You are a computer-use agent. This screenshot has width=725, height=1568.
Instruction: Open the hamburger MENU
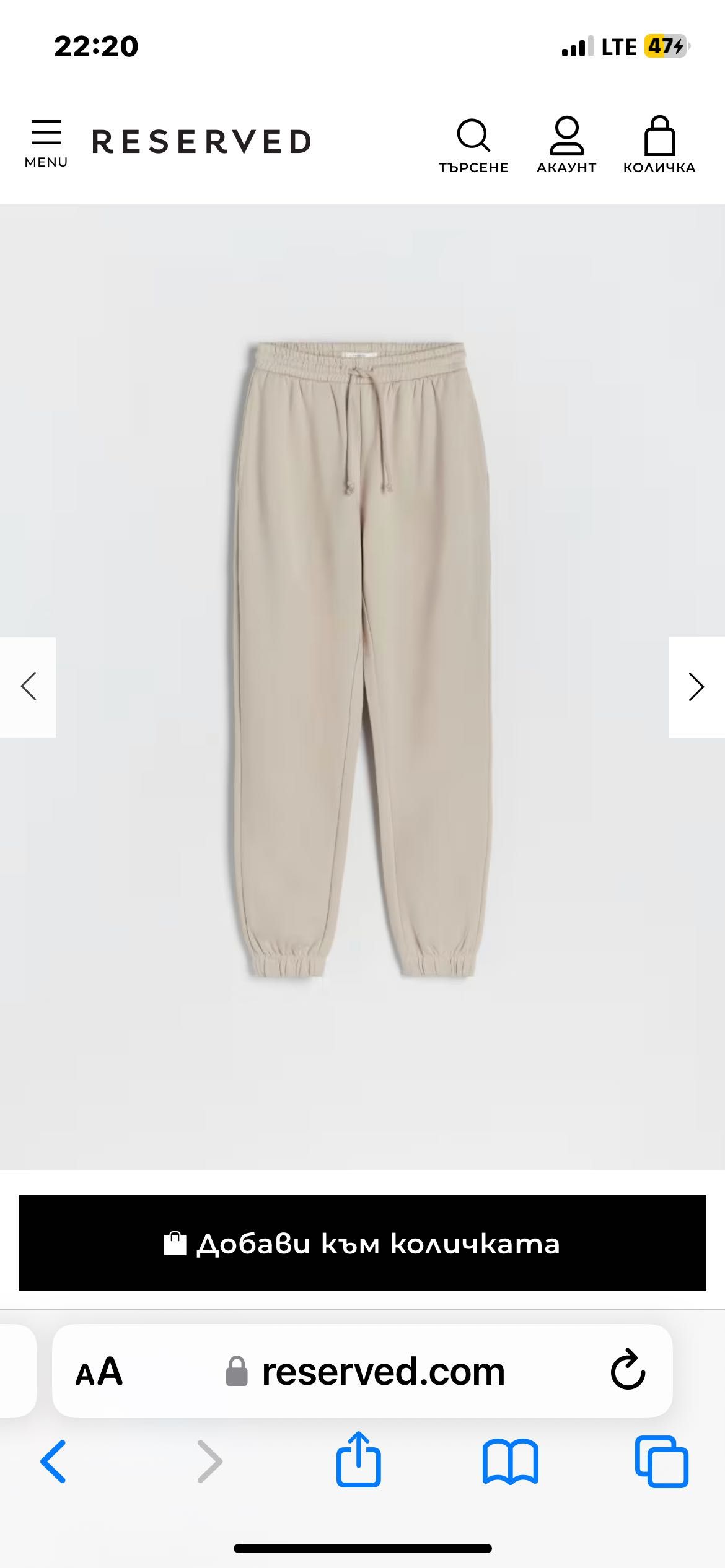tap(46, 143)
